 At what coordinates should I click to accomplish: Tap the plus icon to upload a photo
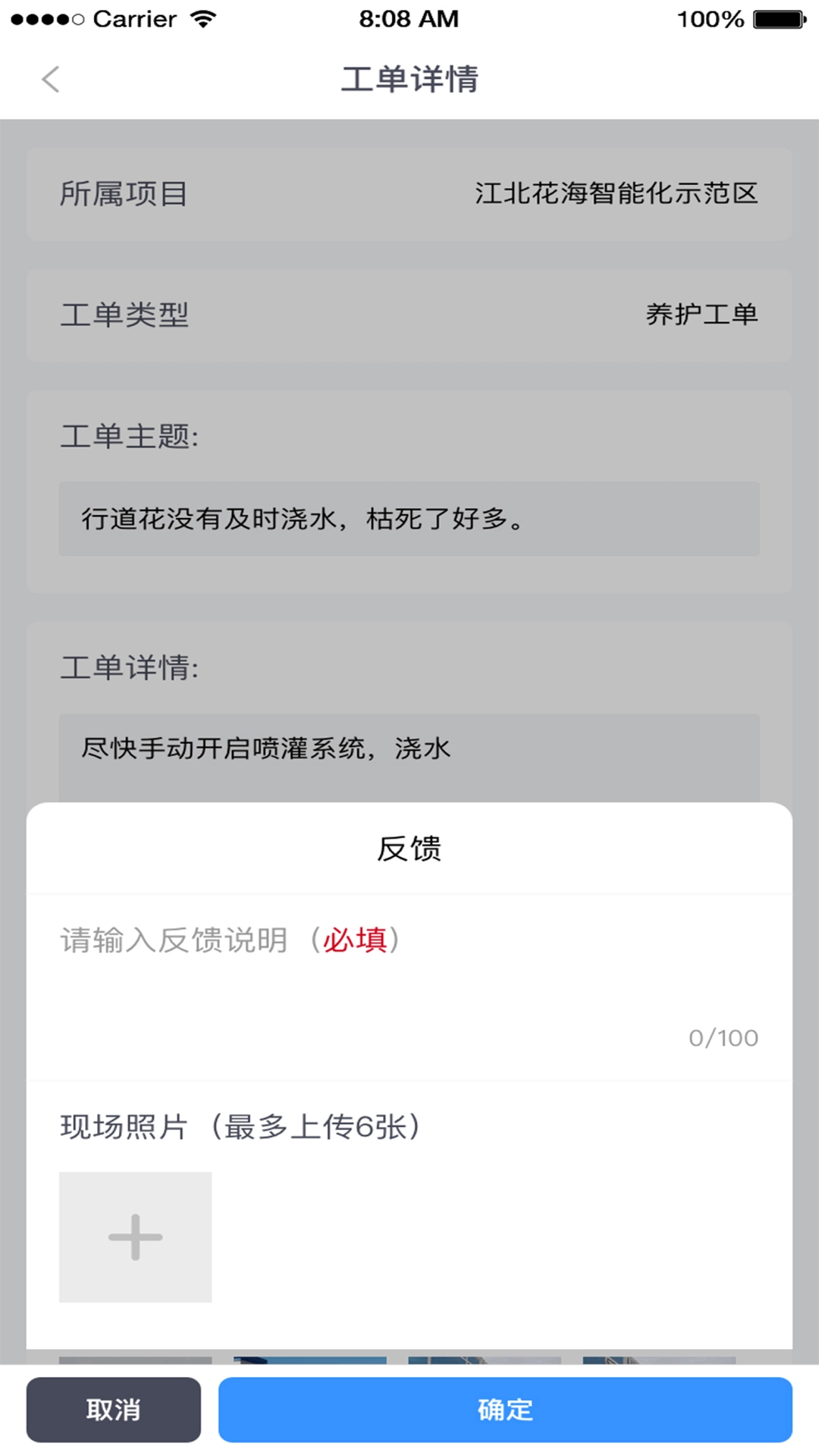coord(135,1238)
